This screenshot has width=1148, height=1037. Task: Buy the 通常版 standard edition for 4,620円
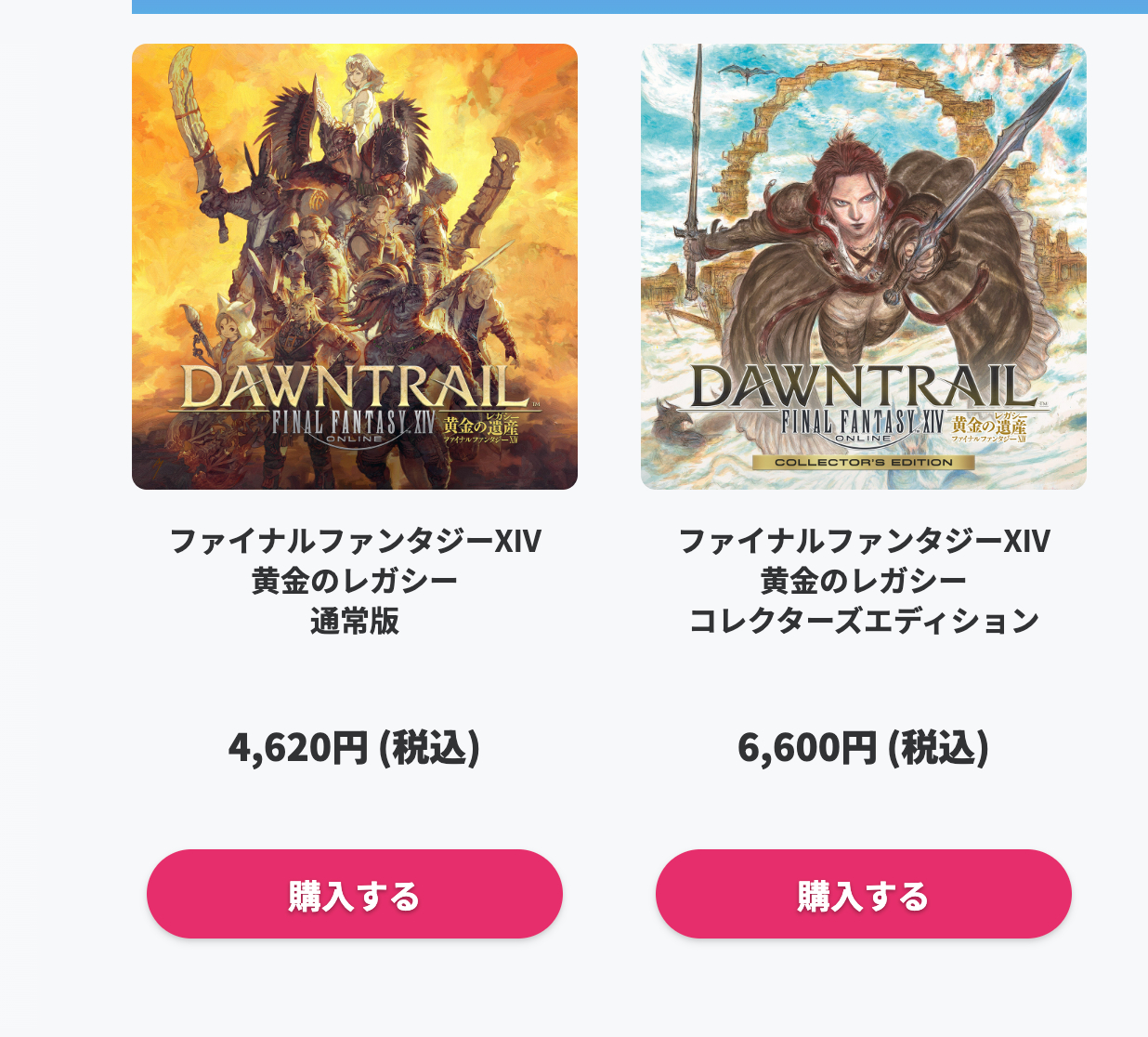[354, 894]
